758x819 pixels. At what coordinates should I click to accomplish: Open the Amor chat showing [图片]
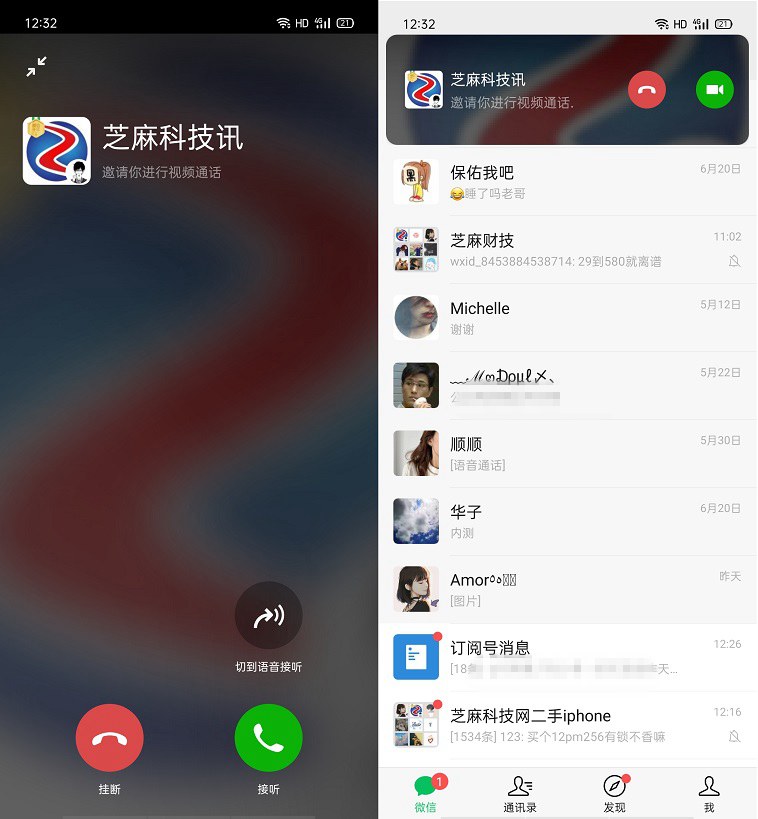click(x=567, y=589)
